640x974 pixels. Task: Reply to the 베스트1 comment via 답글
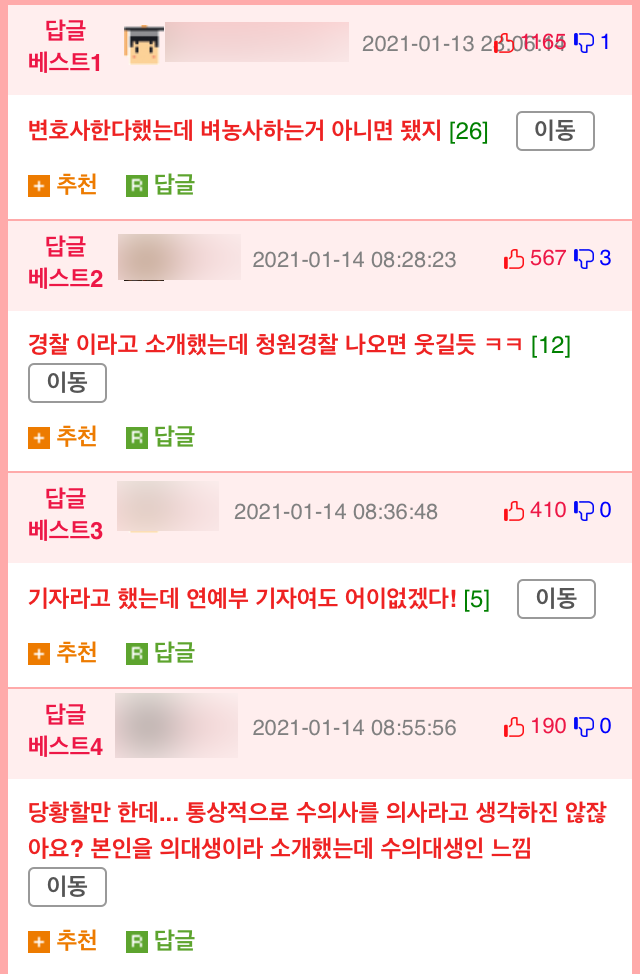pyautogui.click(x=161, y=185)
